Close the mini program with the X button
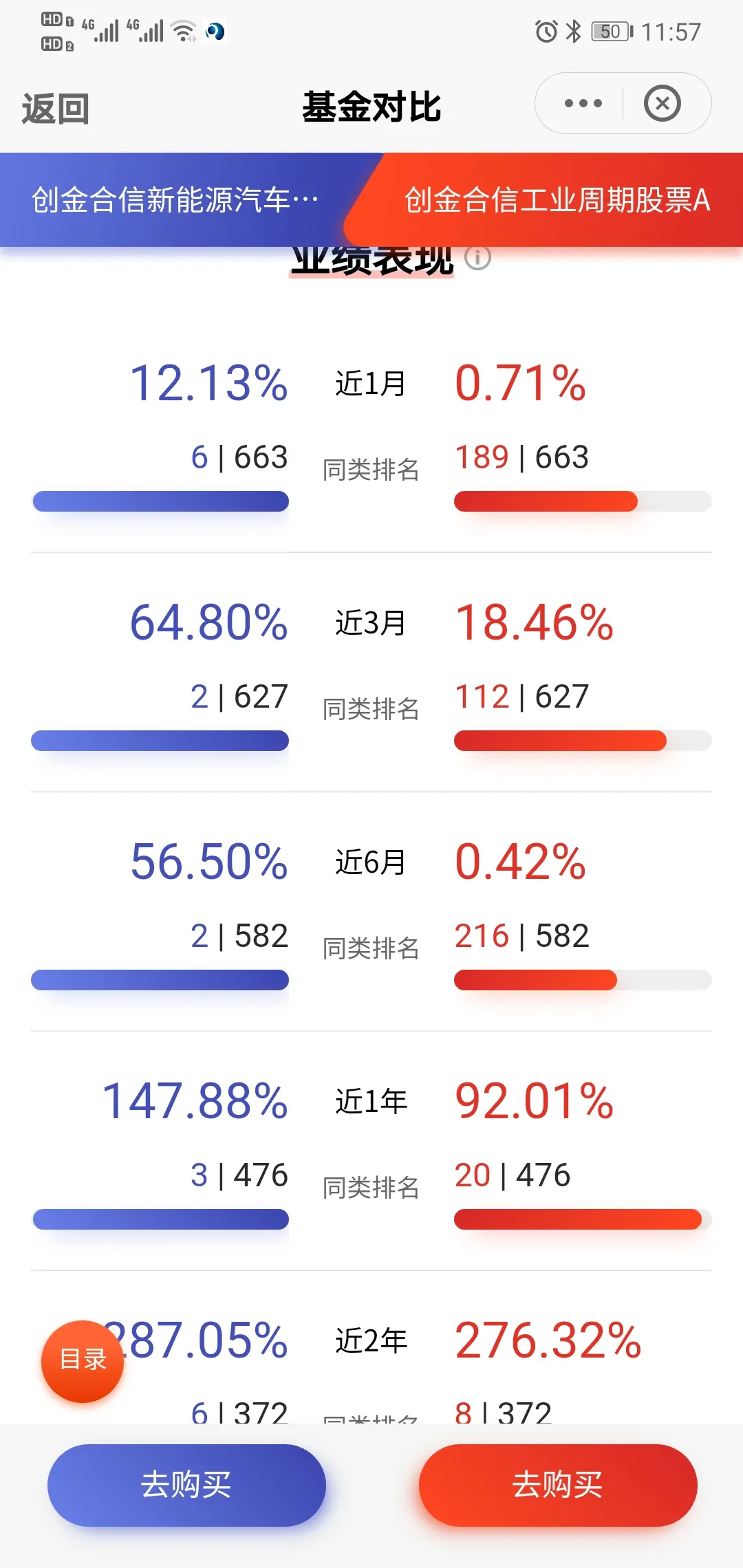Viewport: 743px width, 1568px height. point(662,103)
